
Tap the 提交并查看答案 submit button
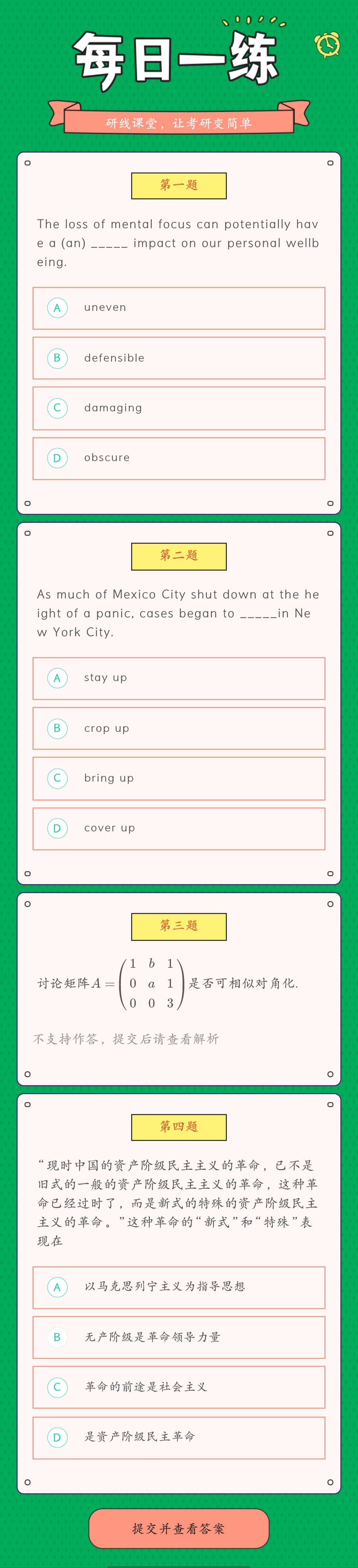[x=178, y=1528]
